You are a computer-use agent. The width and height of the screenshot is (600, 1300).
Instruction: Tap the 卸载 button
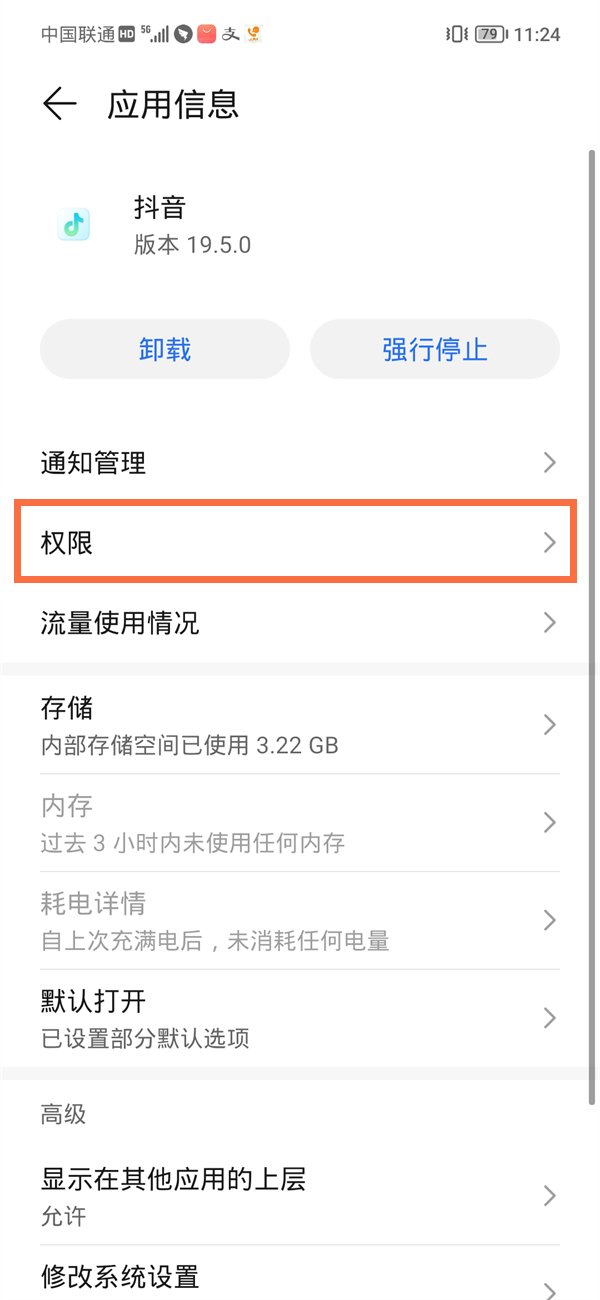point(165,350)
